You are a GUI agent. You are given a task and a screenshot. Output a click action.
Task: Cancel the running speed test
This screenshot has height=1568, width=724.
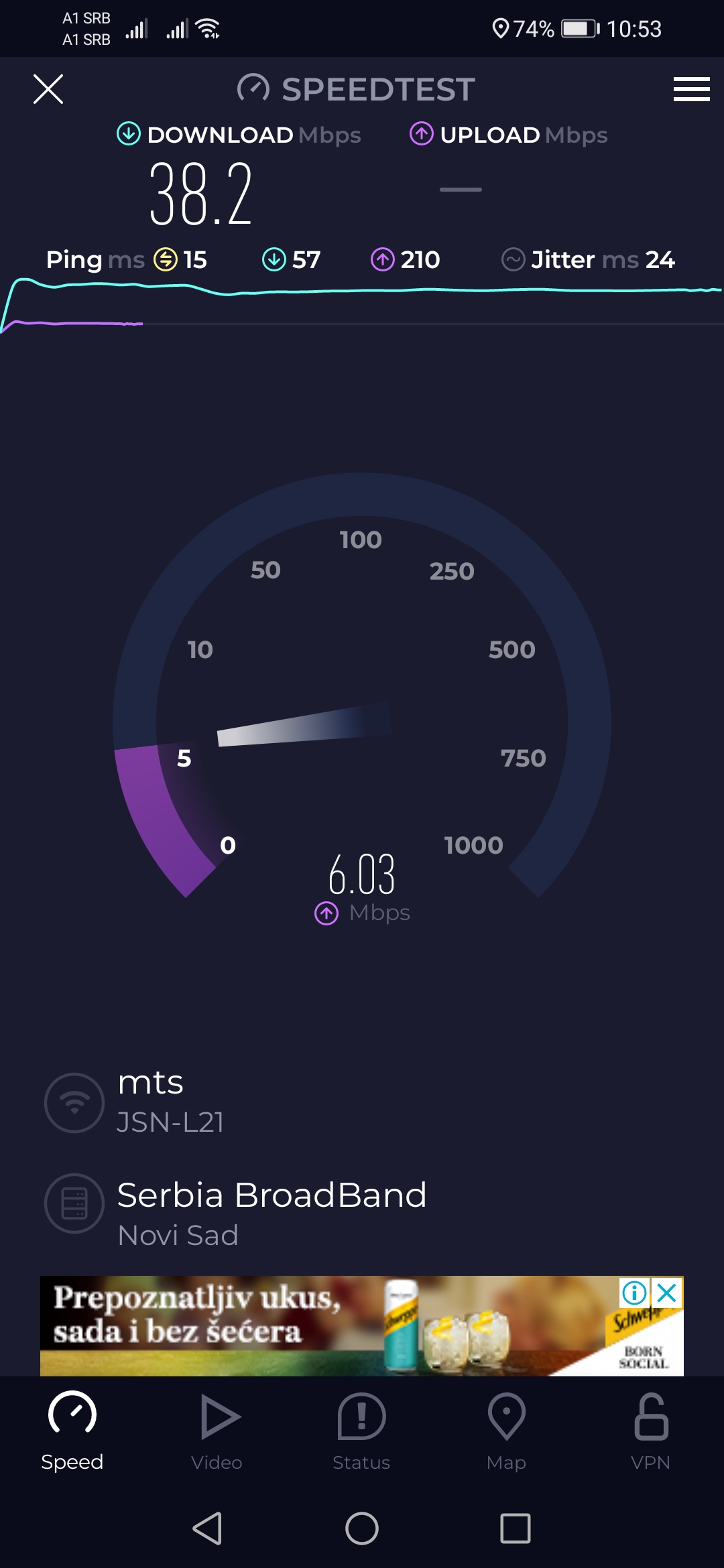point(48,89)
